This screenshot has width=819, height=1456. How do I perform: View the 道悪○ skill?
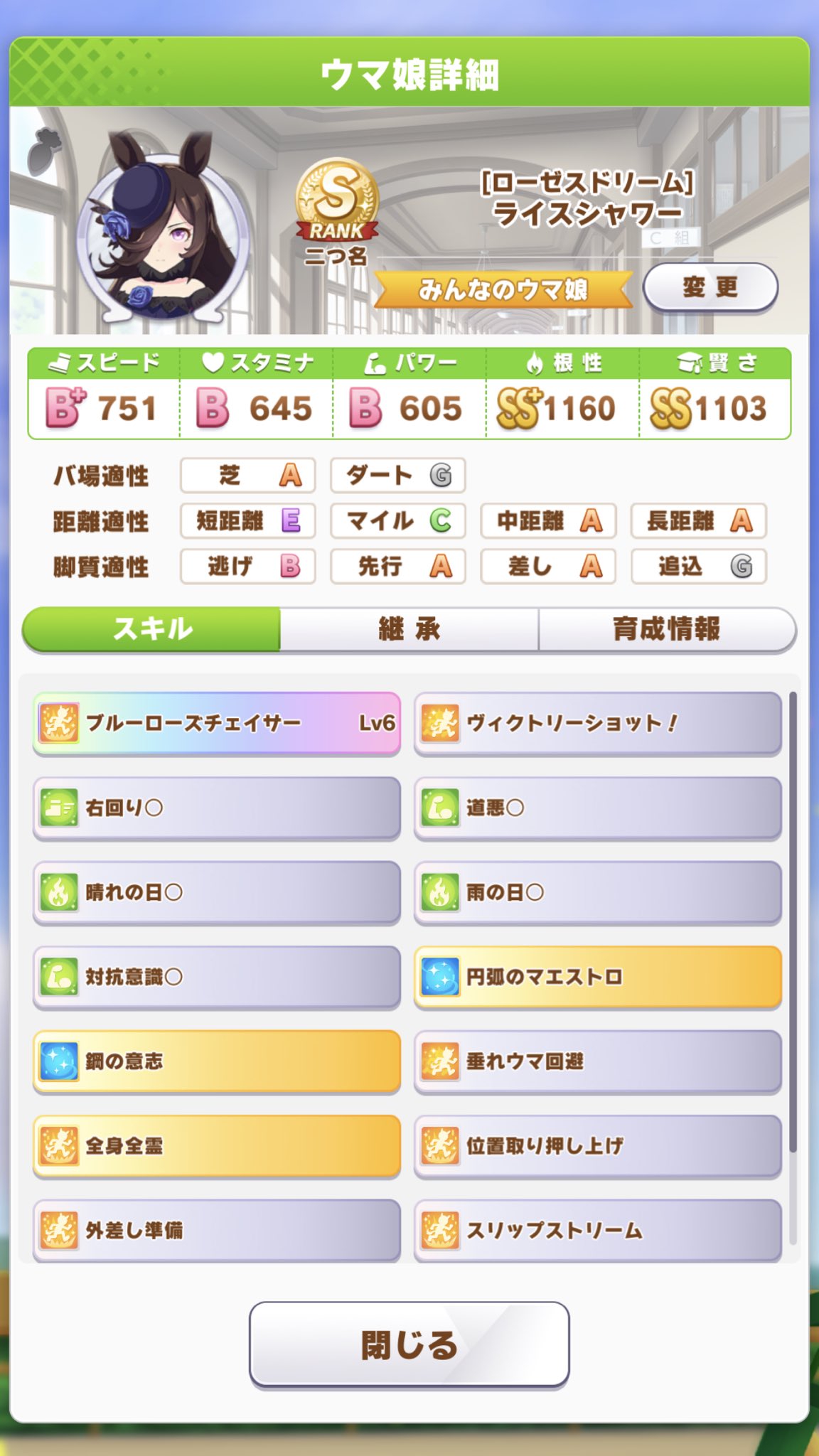click(597, 808)
